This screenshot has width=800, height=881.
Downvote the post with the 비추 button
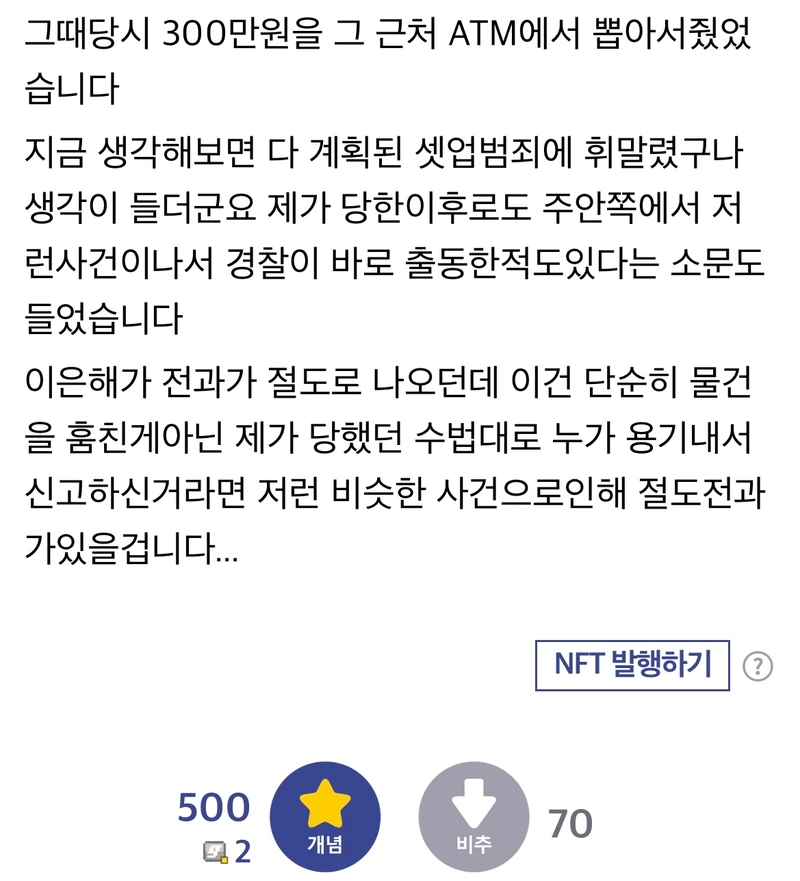point(473,815)
